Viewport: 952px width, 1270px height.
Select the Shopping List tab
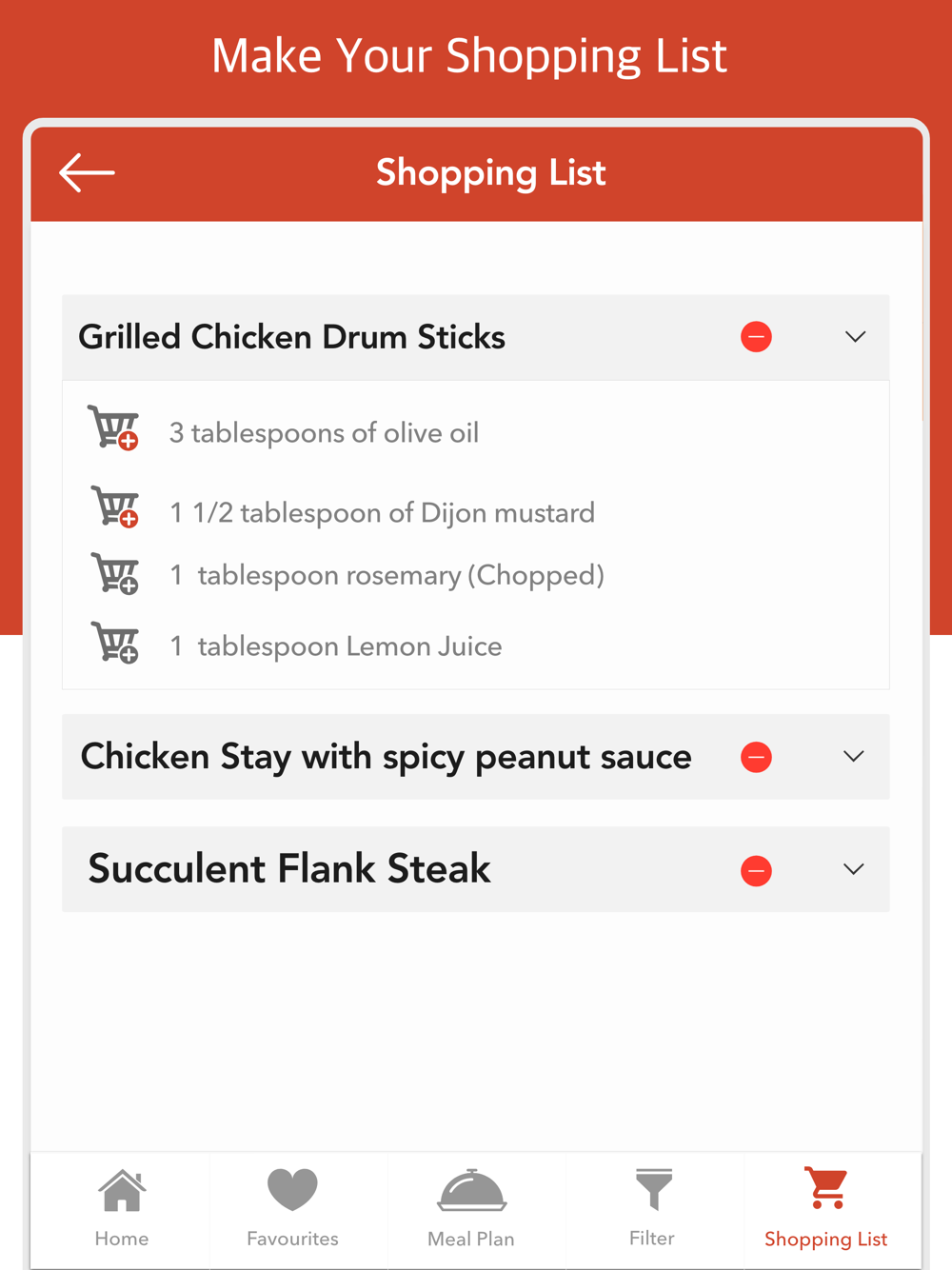tap(826, 1209)
